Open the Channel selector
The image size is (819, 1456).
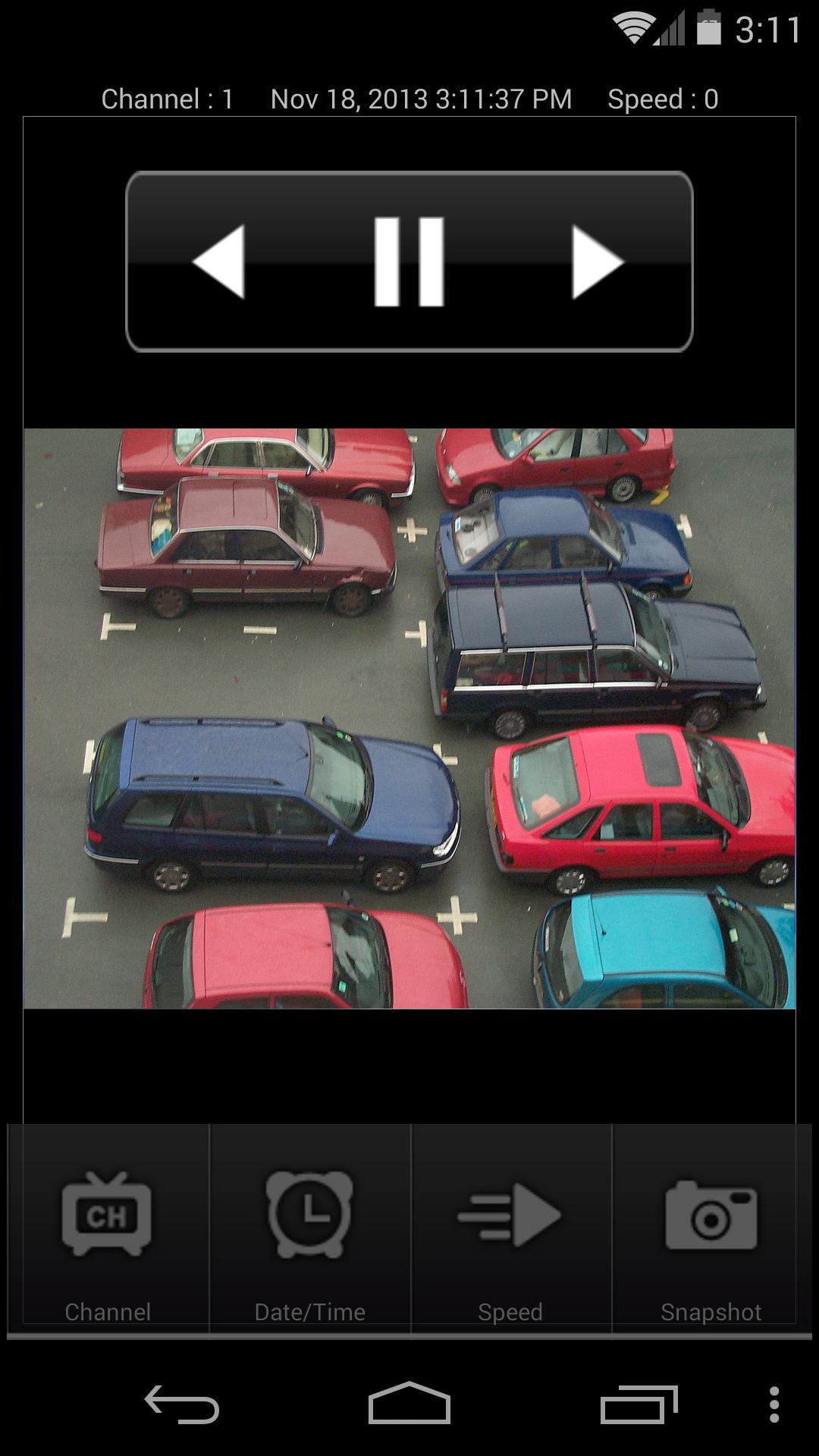click(x=108, y=1228)
